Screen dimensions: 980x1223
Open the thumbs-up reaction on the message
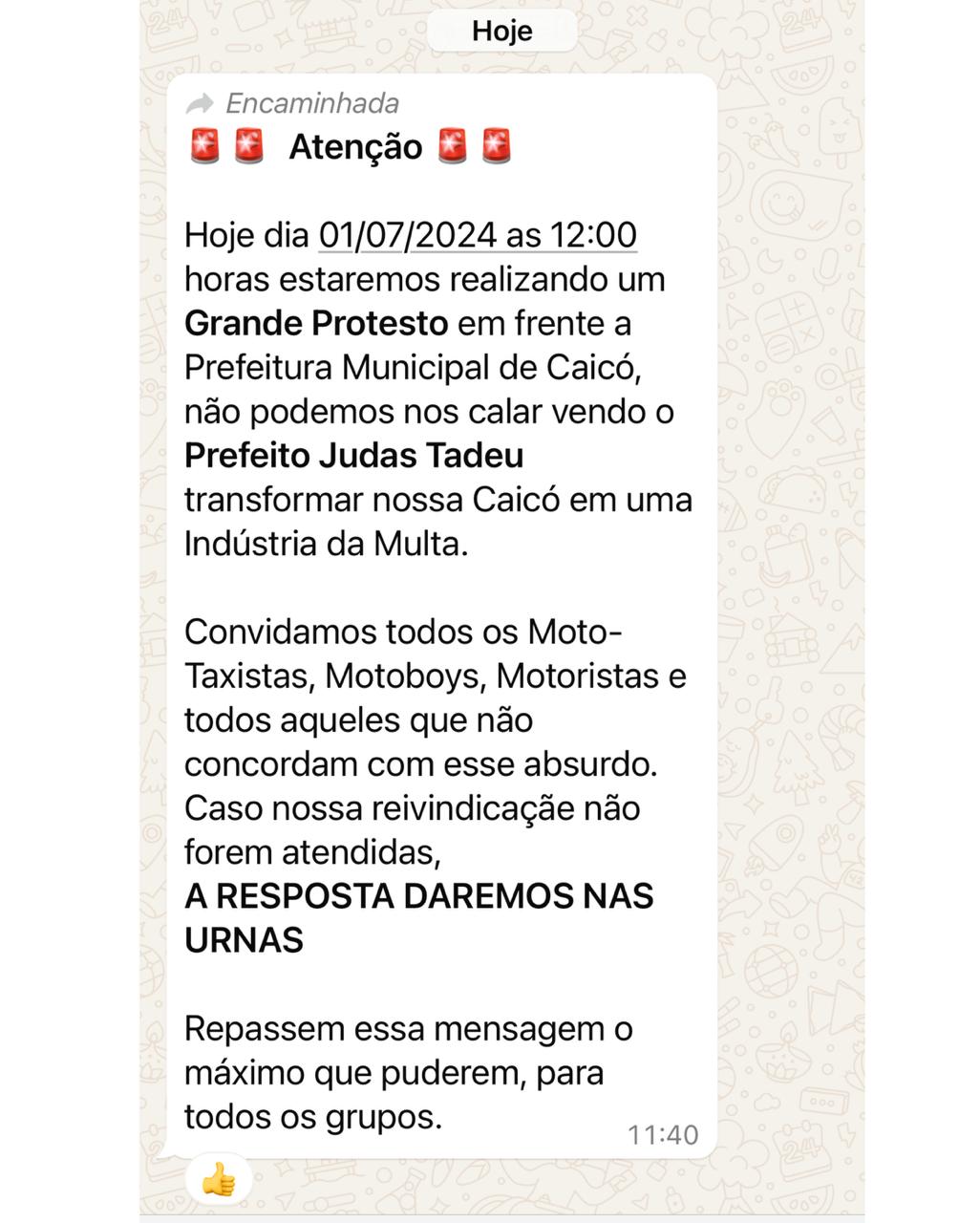(219, 1179)
